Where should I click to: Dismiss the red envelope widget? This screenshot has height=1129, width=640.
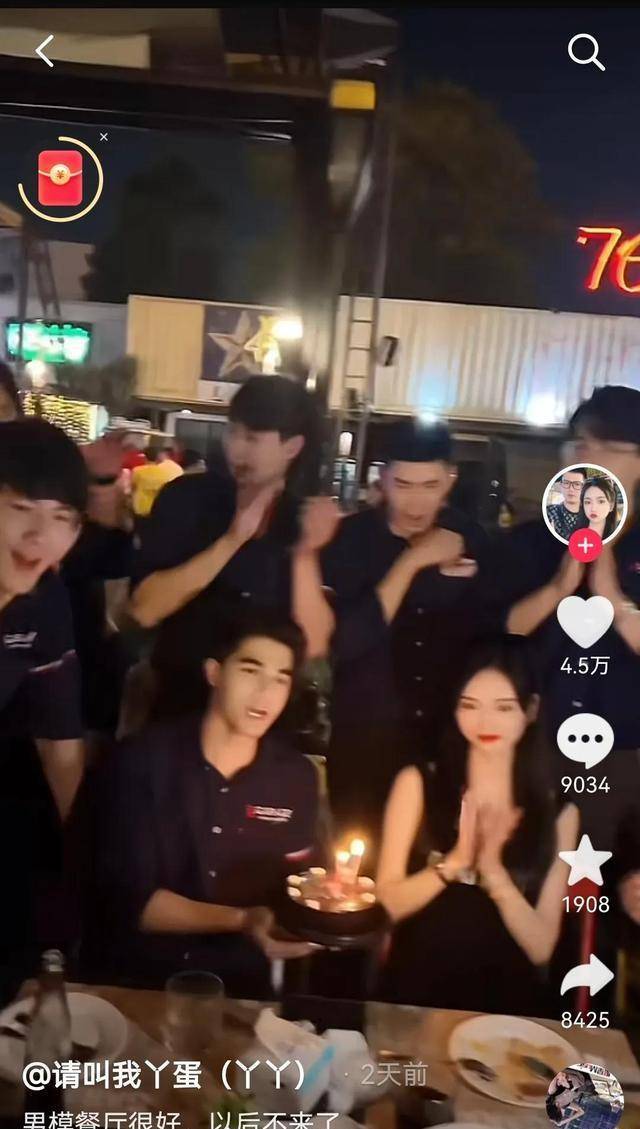pos(104,137)
